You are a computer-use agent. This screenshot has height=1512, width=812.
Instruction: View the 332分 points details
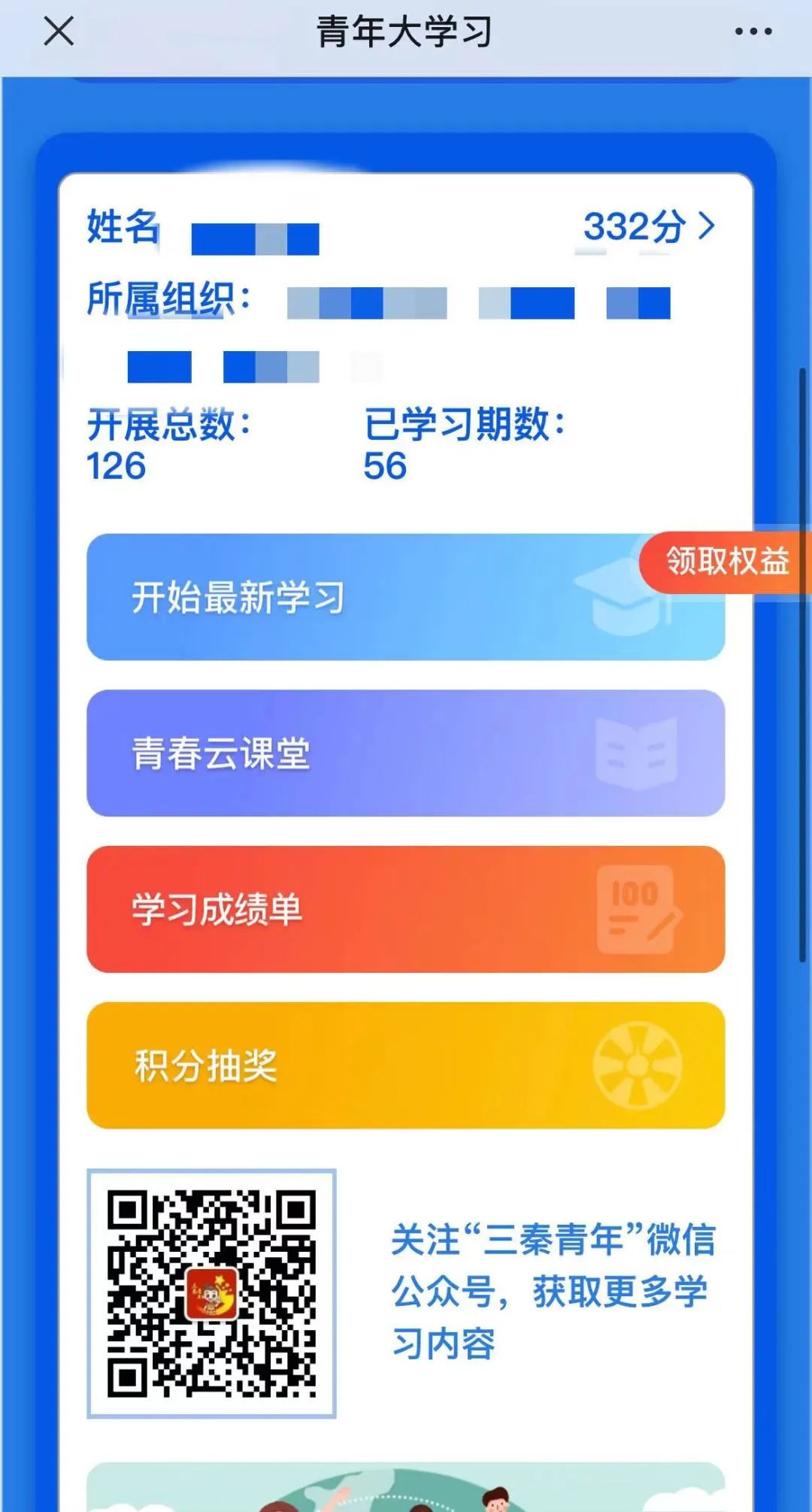click(x=648, y=226)
